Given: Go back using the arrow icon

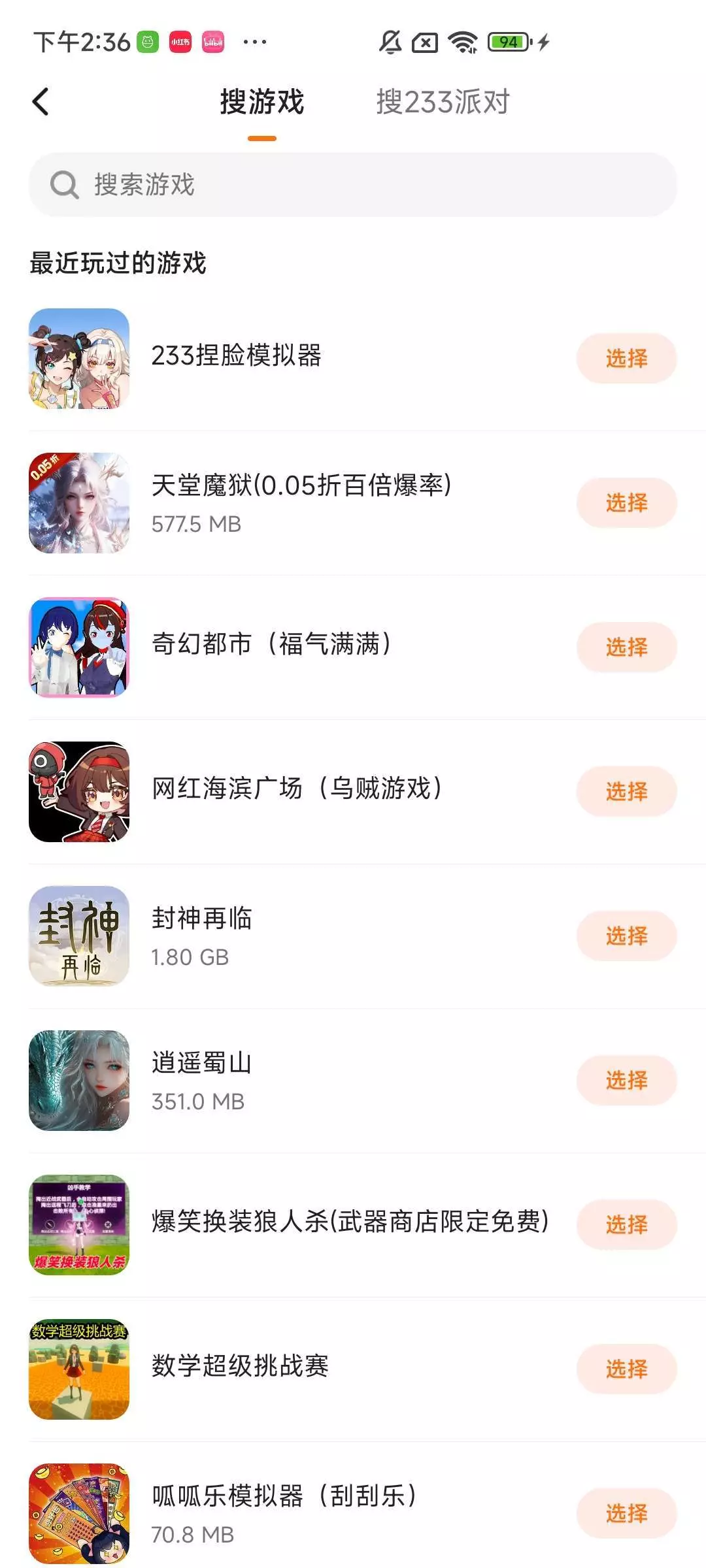Looking at the screenshot, I should pyautogui.click(x=41, y=102).
